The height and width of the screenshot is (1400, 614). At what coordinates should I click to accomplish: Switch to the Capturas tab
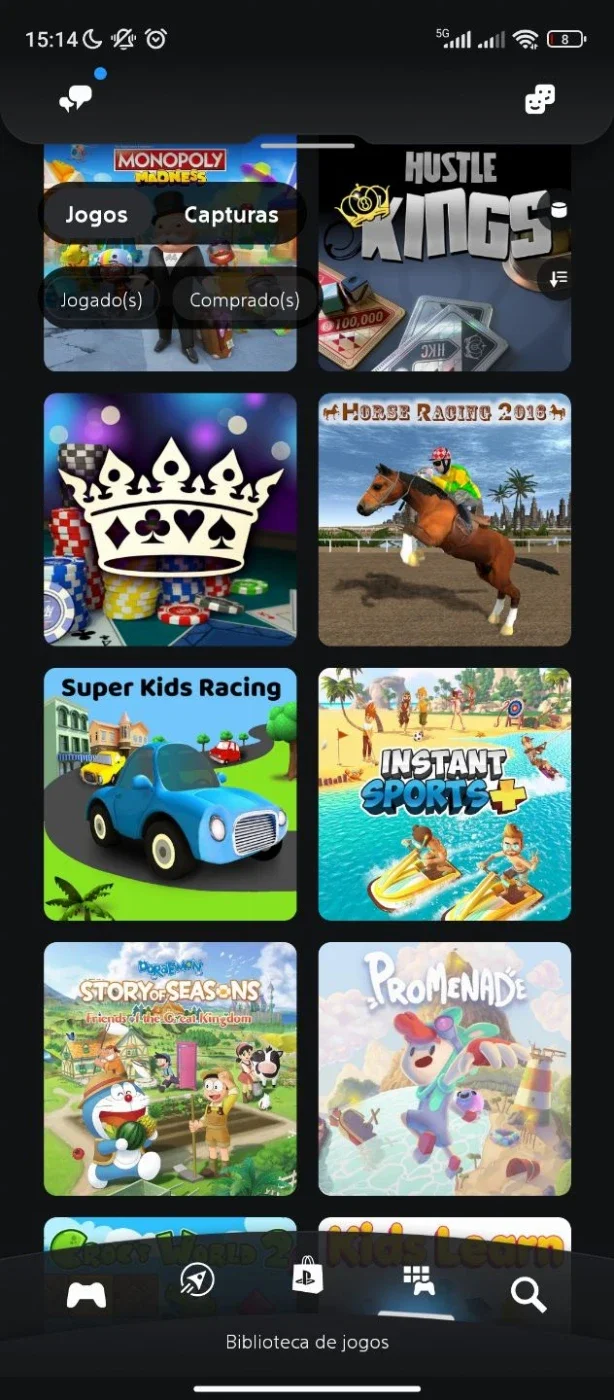[x=231, y=214]
